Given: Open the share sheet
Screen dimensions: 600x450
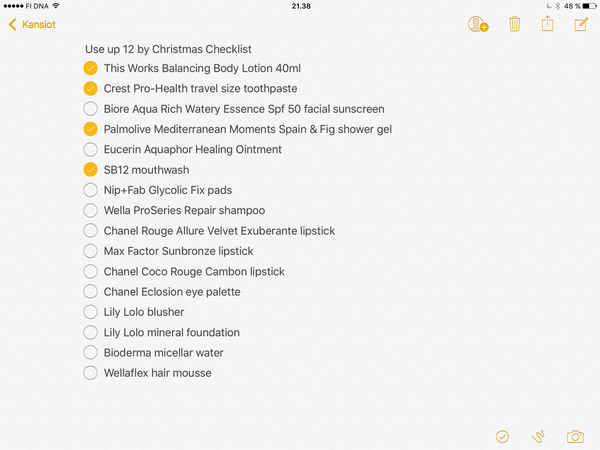Looking at the screenshot, I should [x=547, y=24].
